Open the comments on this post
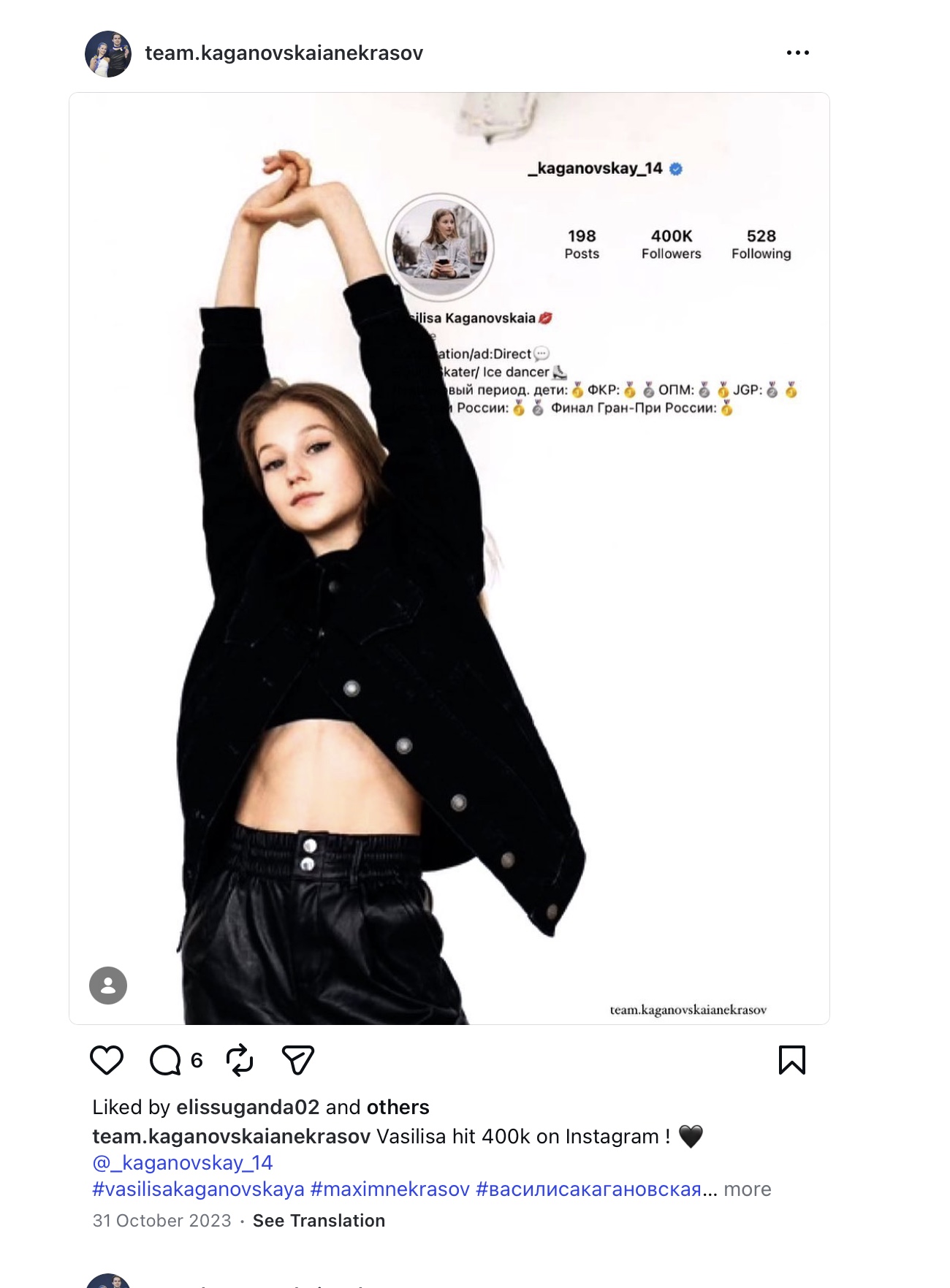This screenshot has width=950, height=1288. tap(166, 1060)
